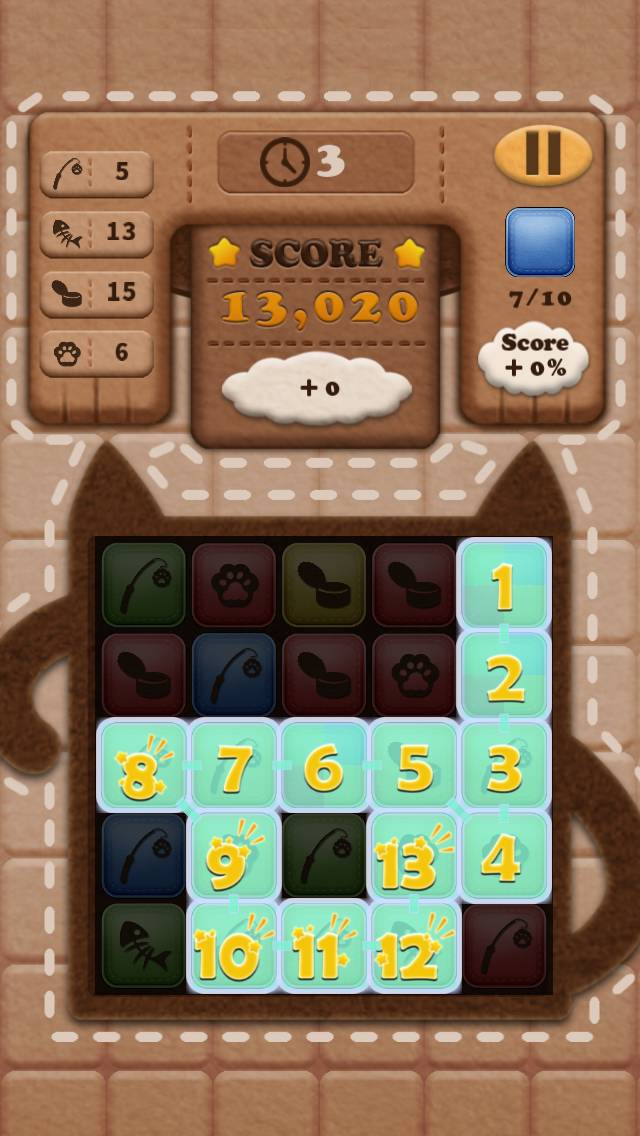Pause the game

(x=543, y=154)
